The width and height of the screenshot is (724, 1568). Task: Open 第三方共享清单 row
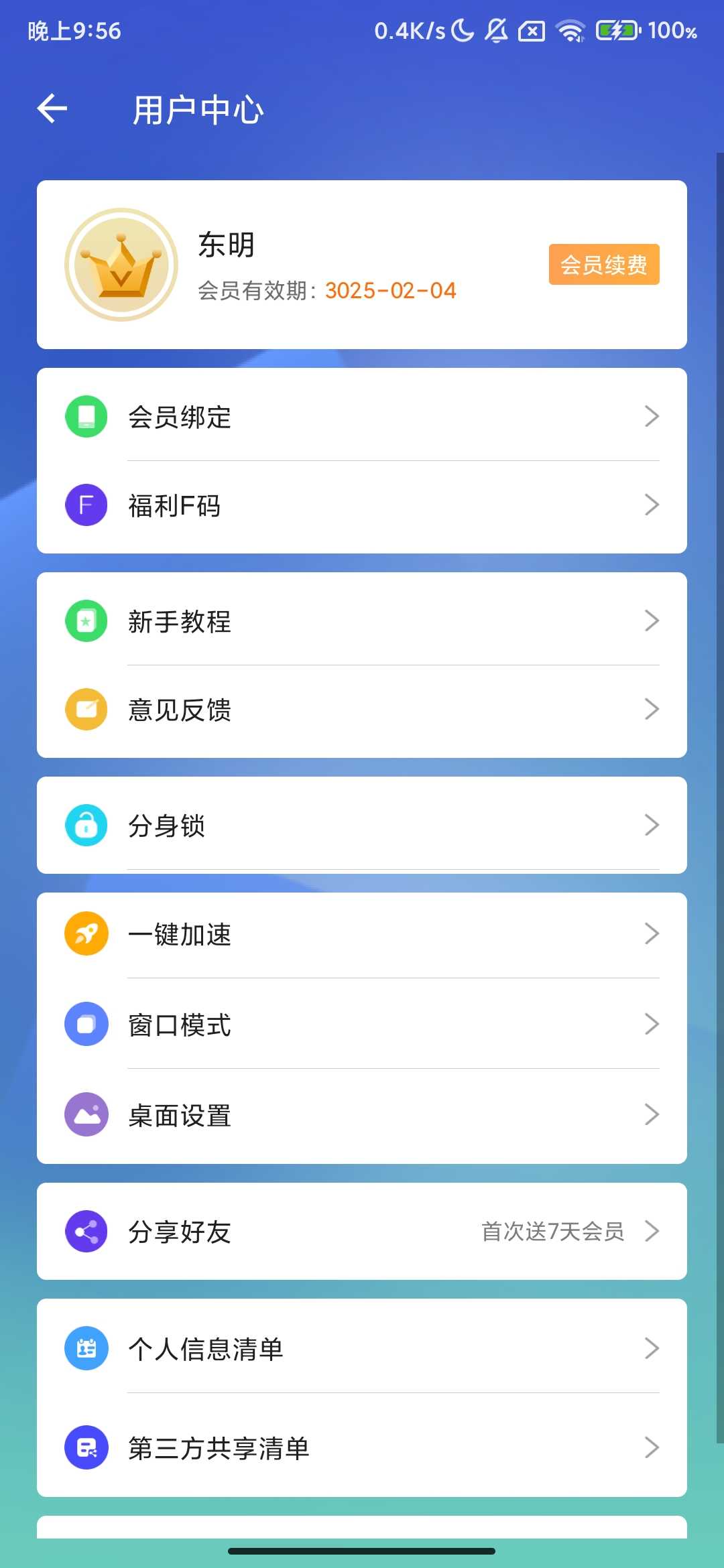click(x=362, y=1448)
